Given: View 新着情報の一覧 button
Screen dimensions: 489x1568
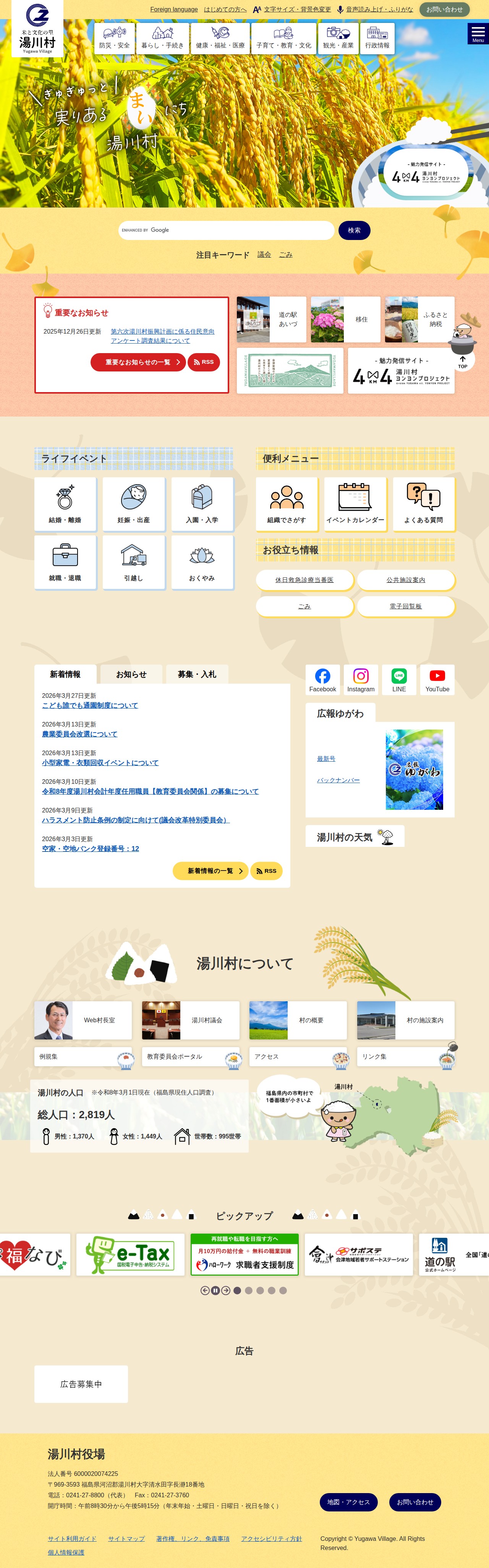Looking at the screenshot, I should click(210, 871).
